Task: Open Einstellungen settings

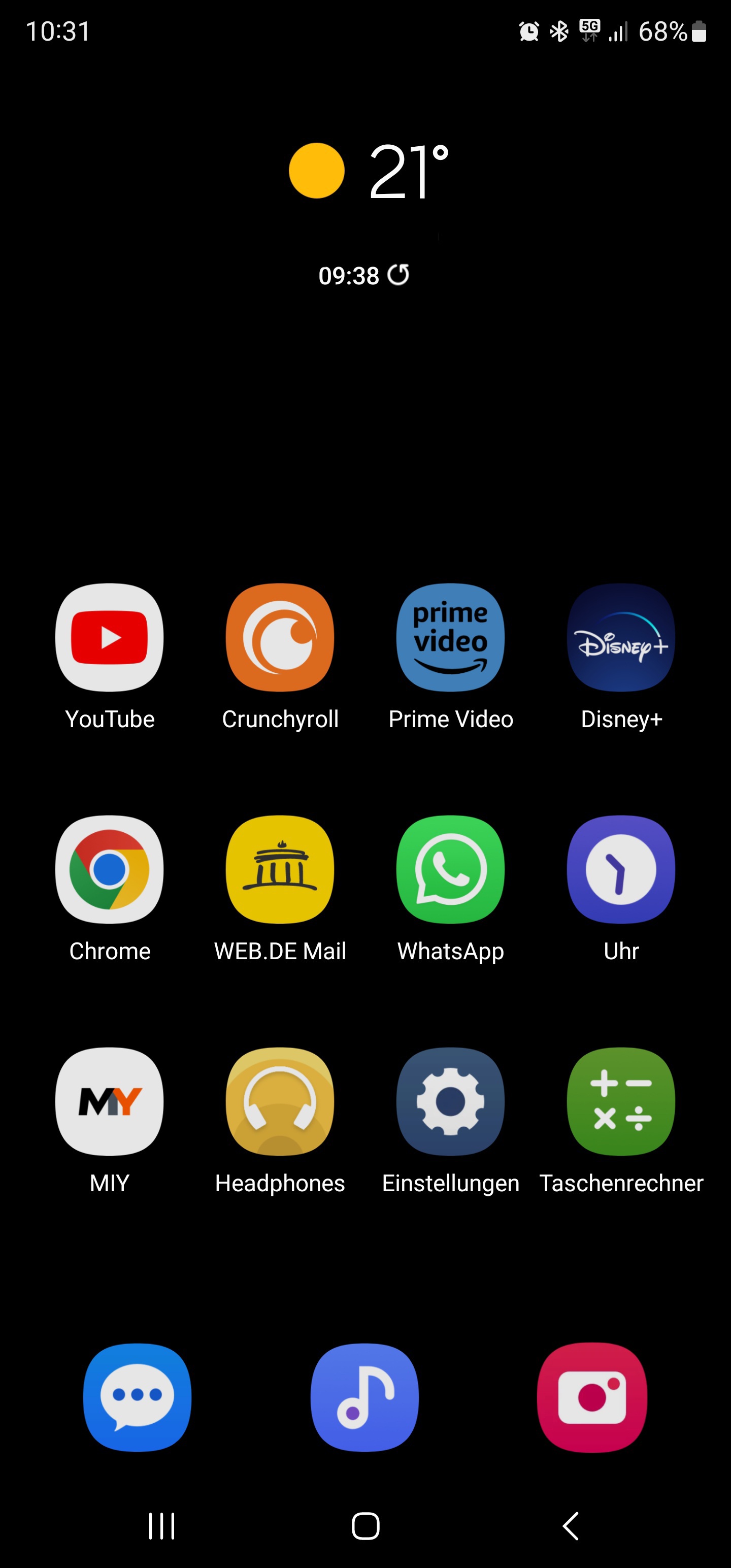Action: pos(450,1101)
